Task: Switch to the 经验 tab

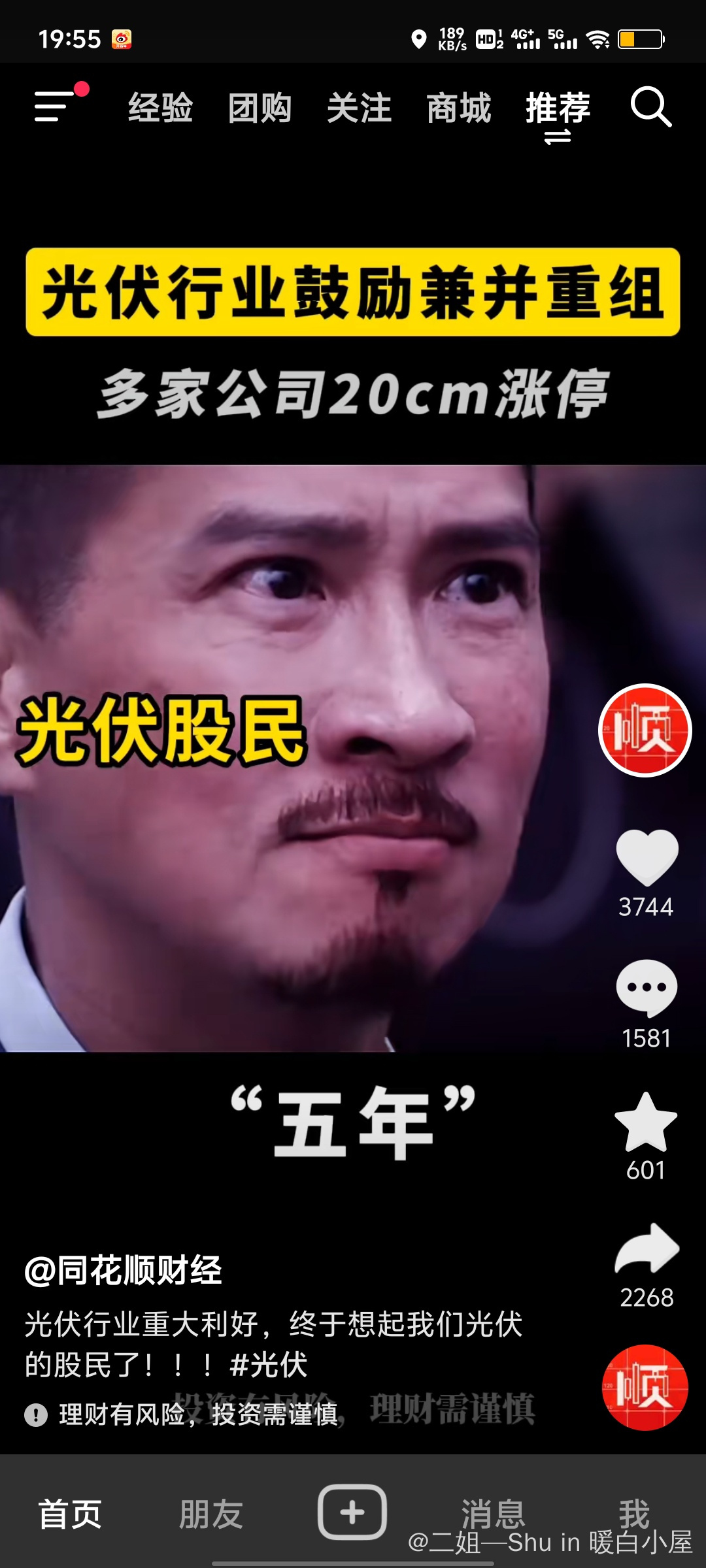Action: click(160, 108)
